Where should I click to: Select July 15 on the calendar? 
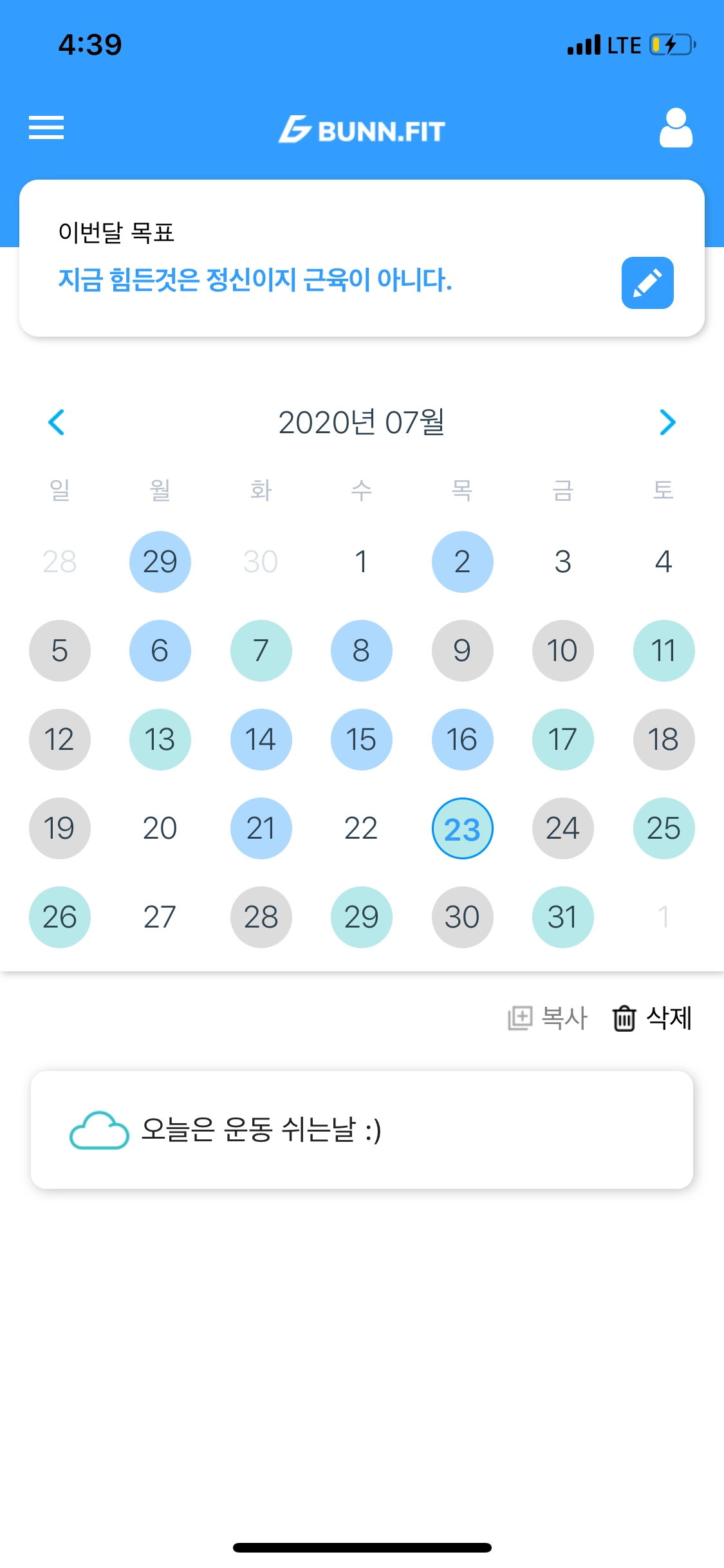[361, 740]
